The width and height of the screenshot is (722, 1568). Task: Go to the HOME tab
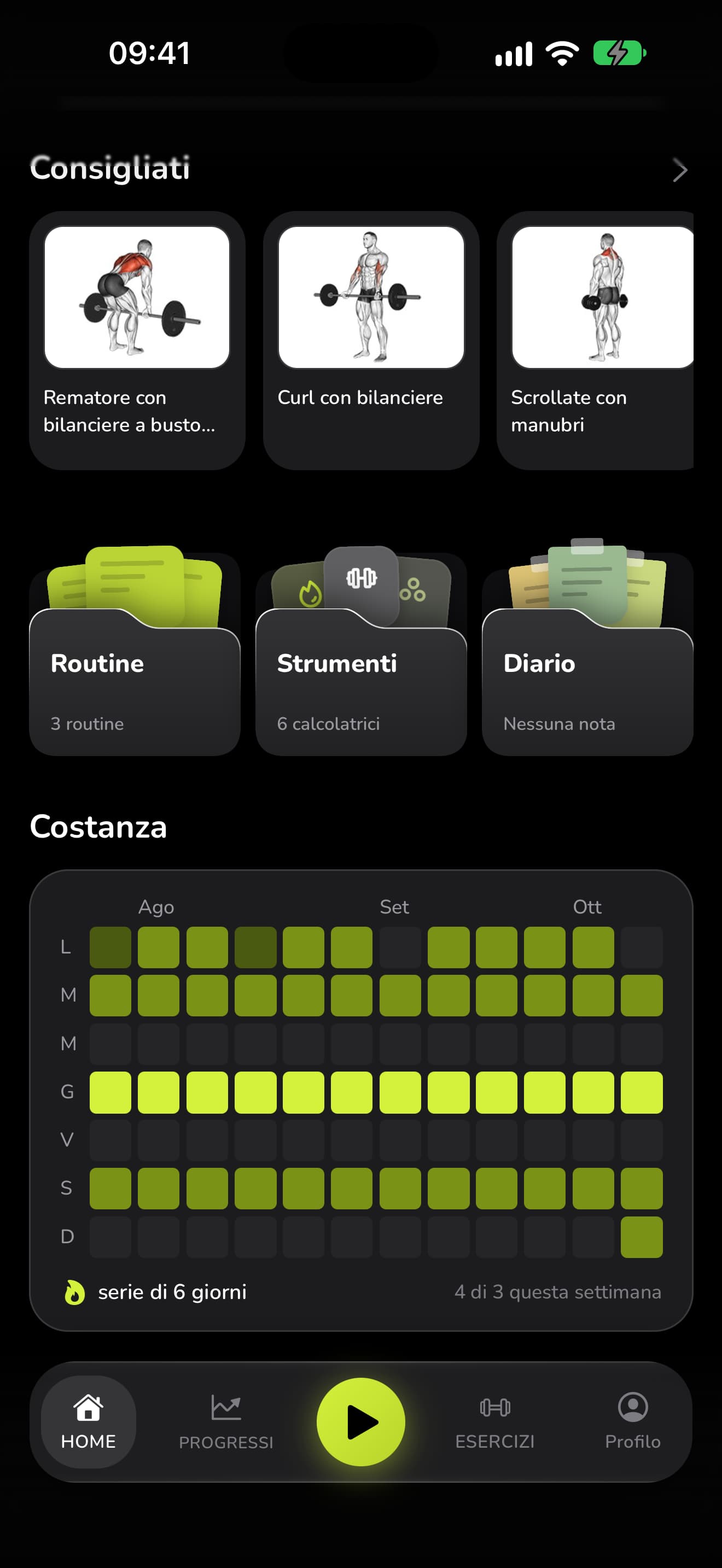click(x=88, y=1422)
